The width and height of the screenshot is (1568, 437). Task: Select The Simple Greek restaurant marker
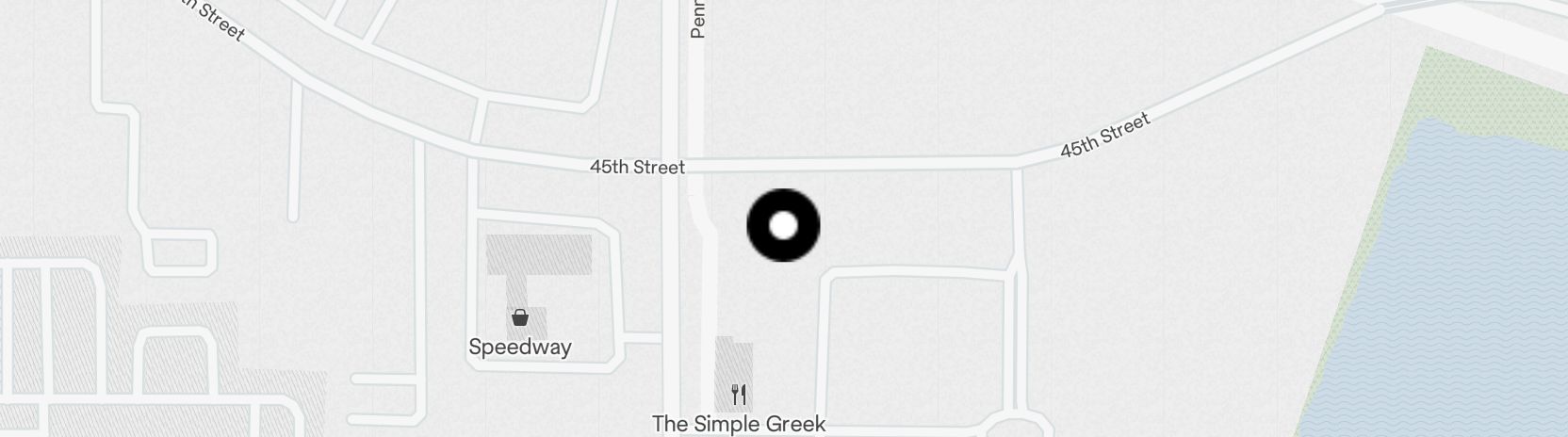(x=739, y=395)
